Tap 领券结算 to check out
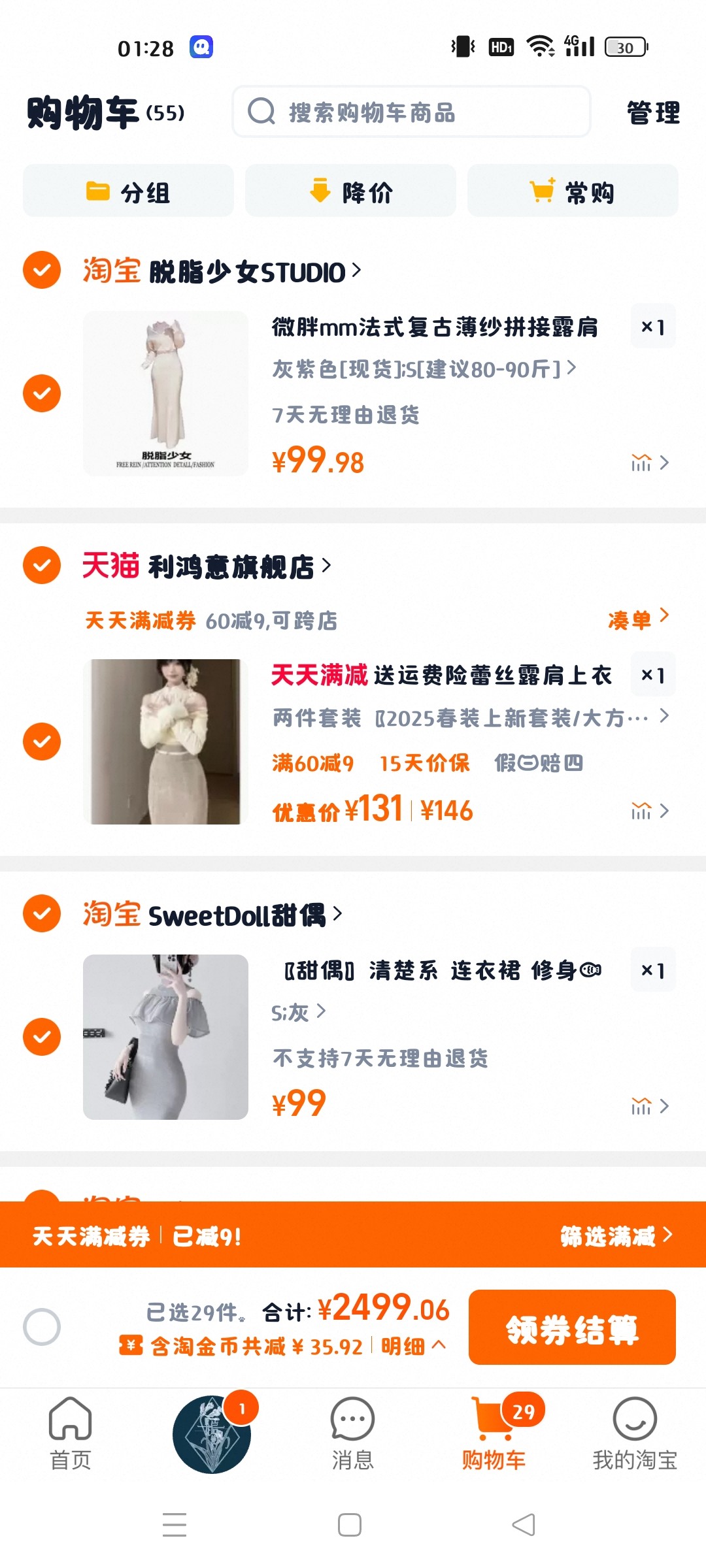This screenshot has width=706, height=1568. (x=572, y=1328)
